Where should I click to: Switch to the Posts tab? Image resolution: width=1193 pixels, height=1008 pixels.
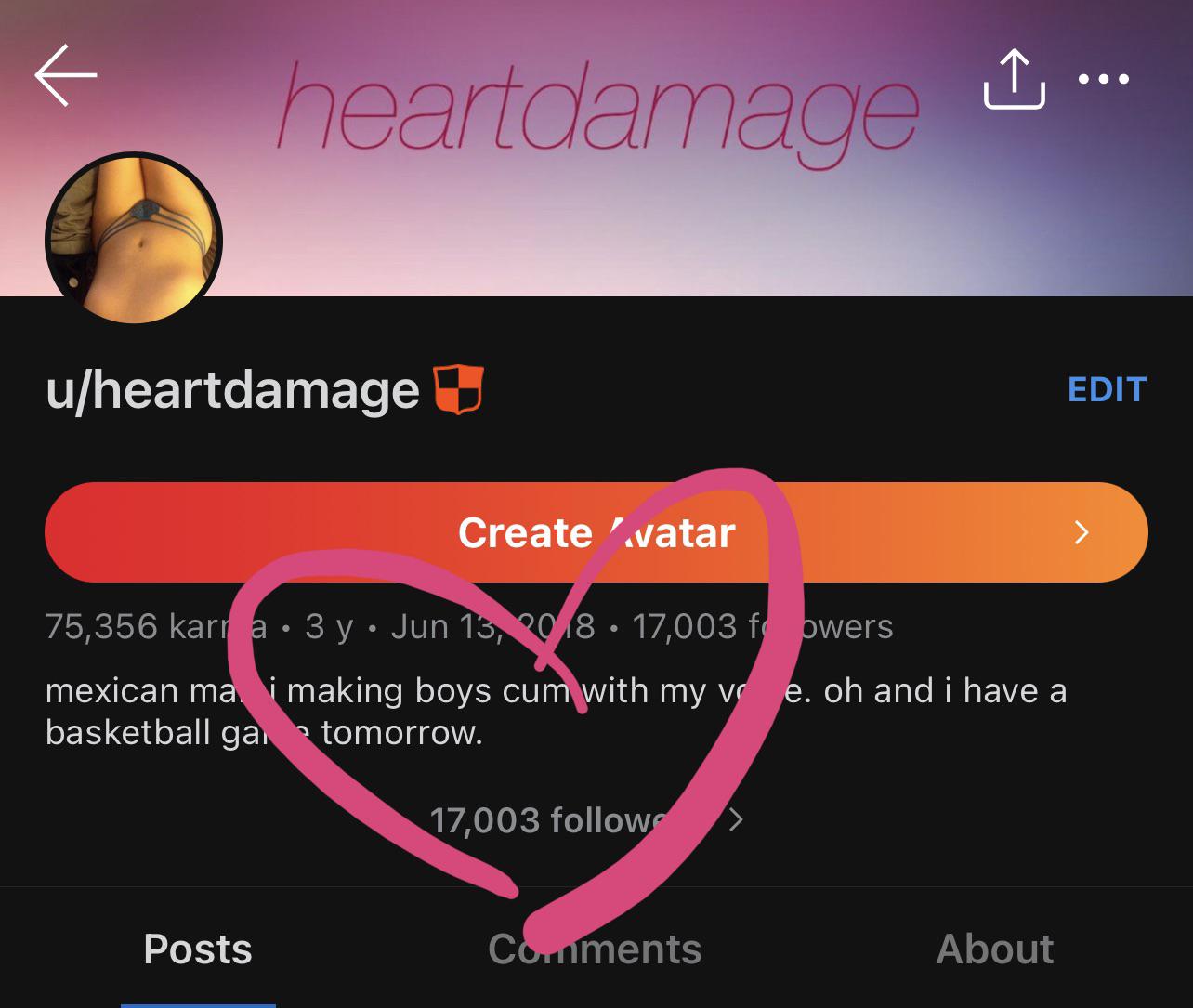(x=198, y=949)
